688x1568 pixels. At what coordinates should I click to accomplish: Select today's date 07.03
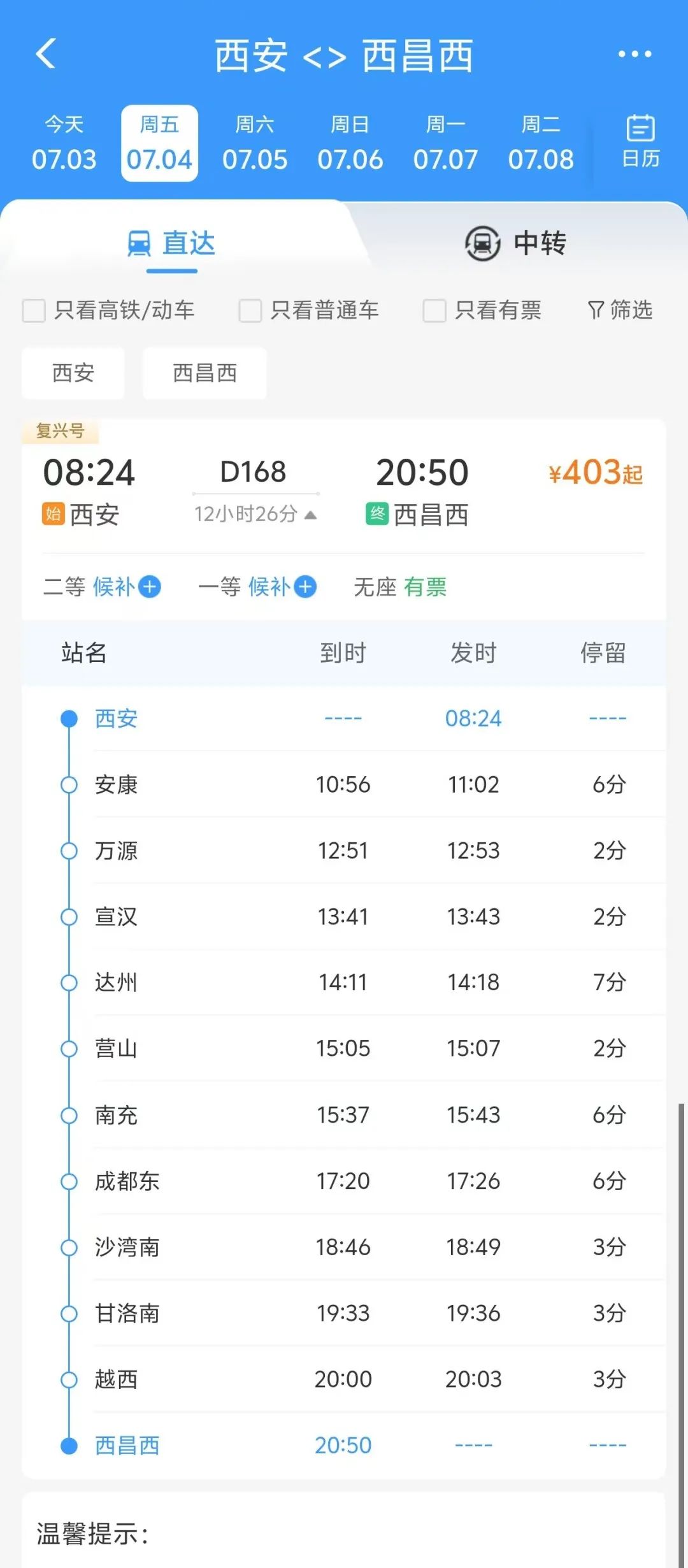64,144
